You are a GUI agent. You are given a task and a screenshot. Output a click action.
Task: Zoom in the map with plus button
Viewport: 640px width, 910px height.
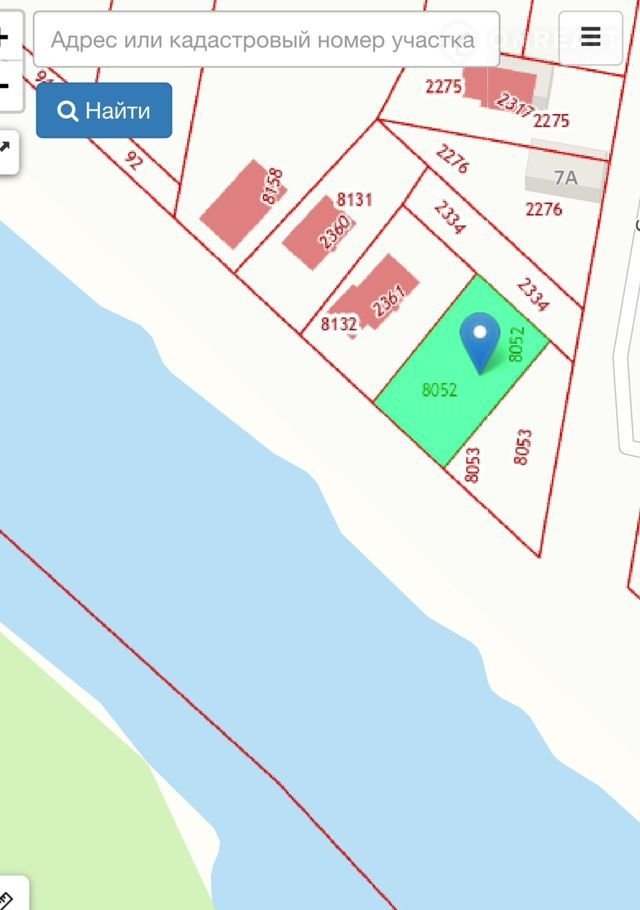(5, 39)
